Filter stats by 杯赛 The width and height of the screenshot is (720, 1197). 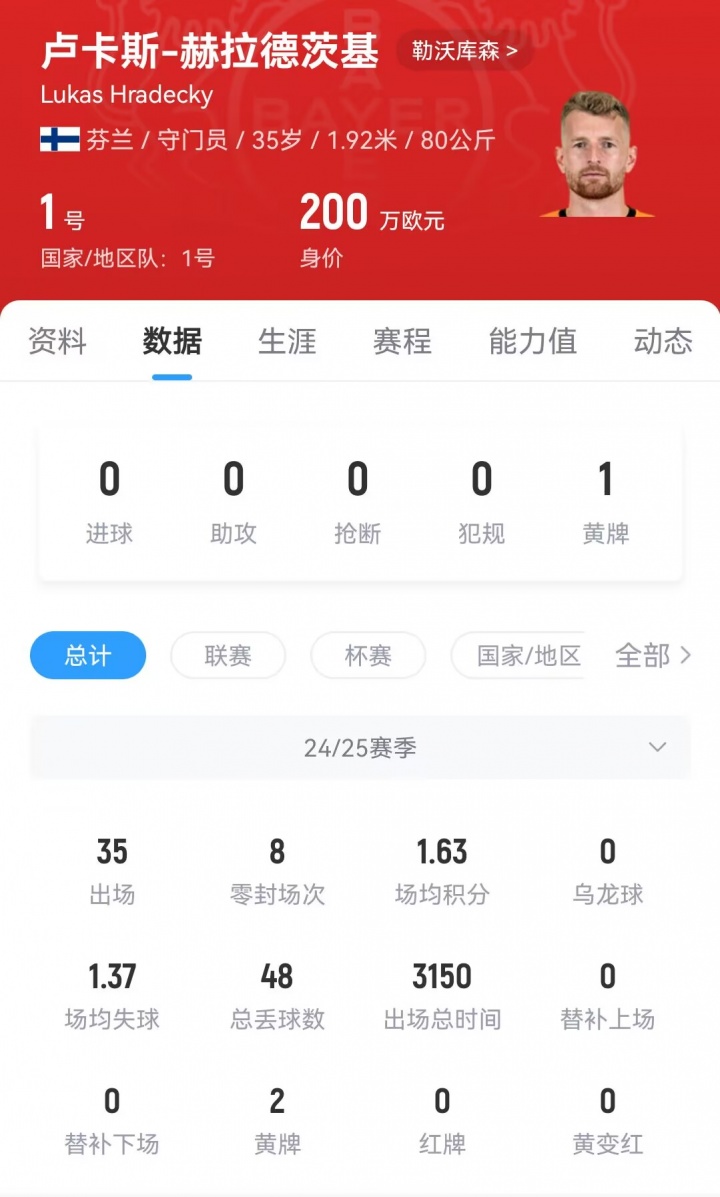coord(368,656)
